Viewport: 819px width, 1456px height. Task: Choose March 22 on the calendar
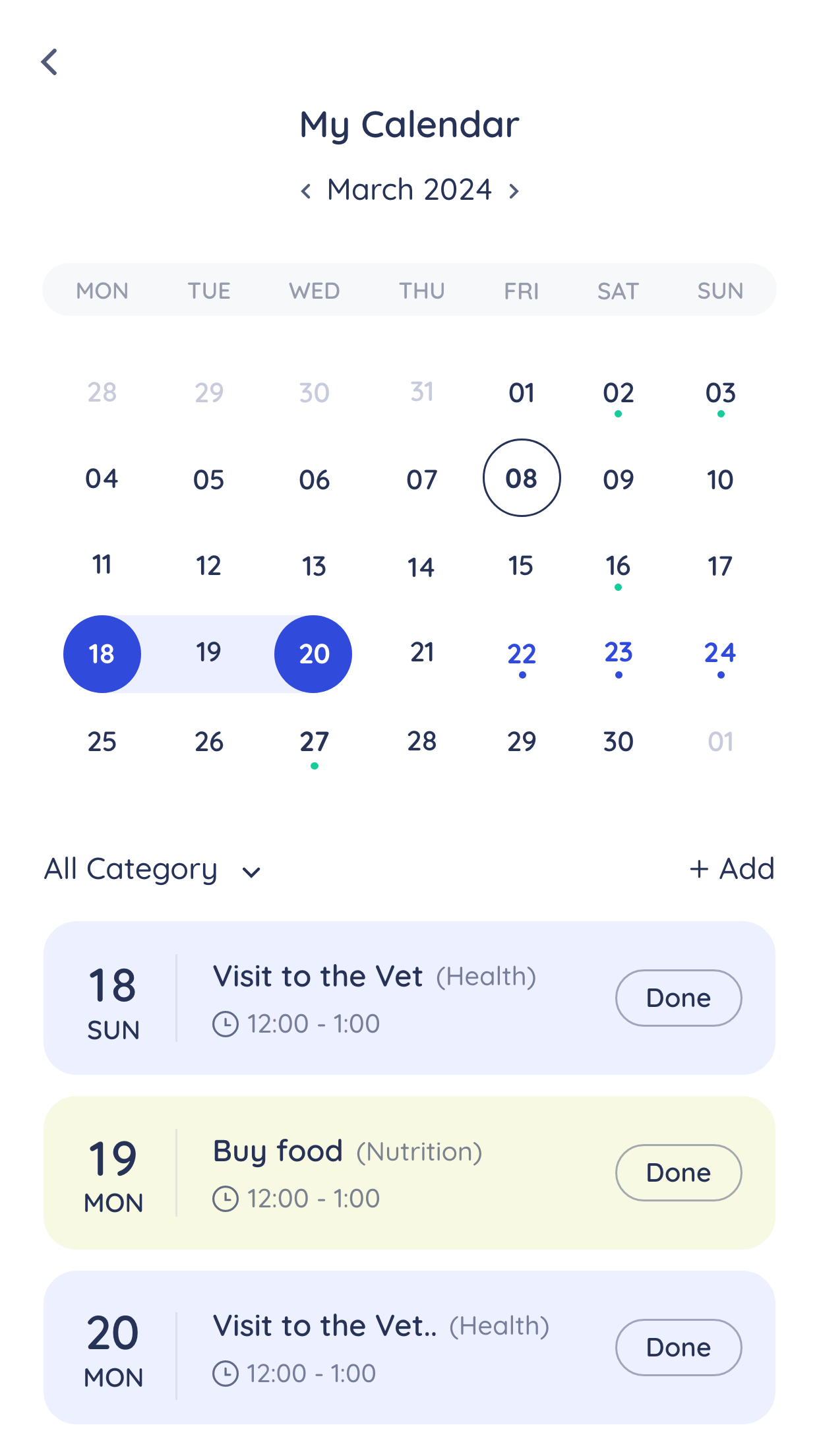point(522,653)
